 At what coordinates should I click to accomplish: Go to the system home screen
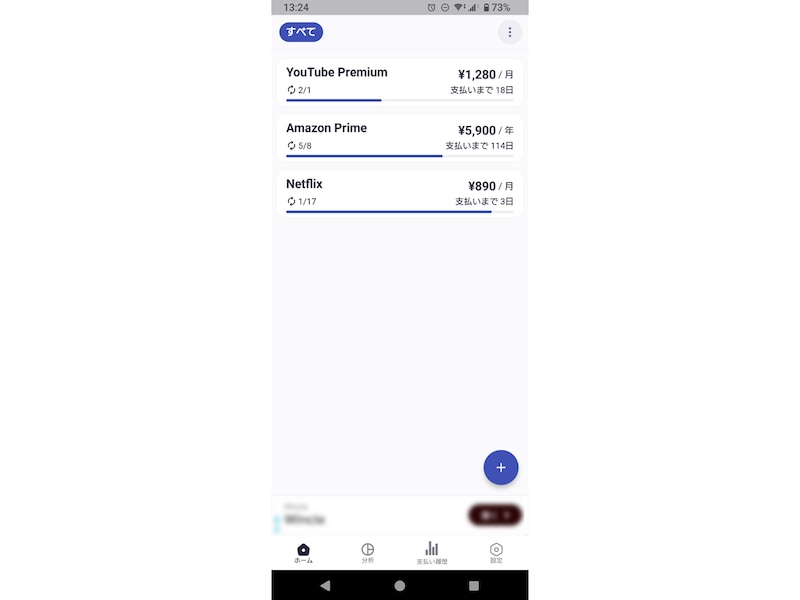pos(400,585)
